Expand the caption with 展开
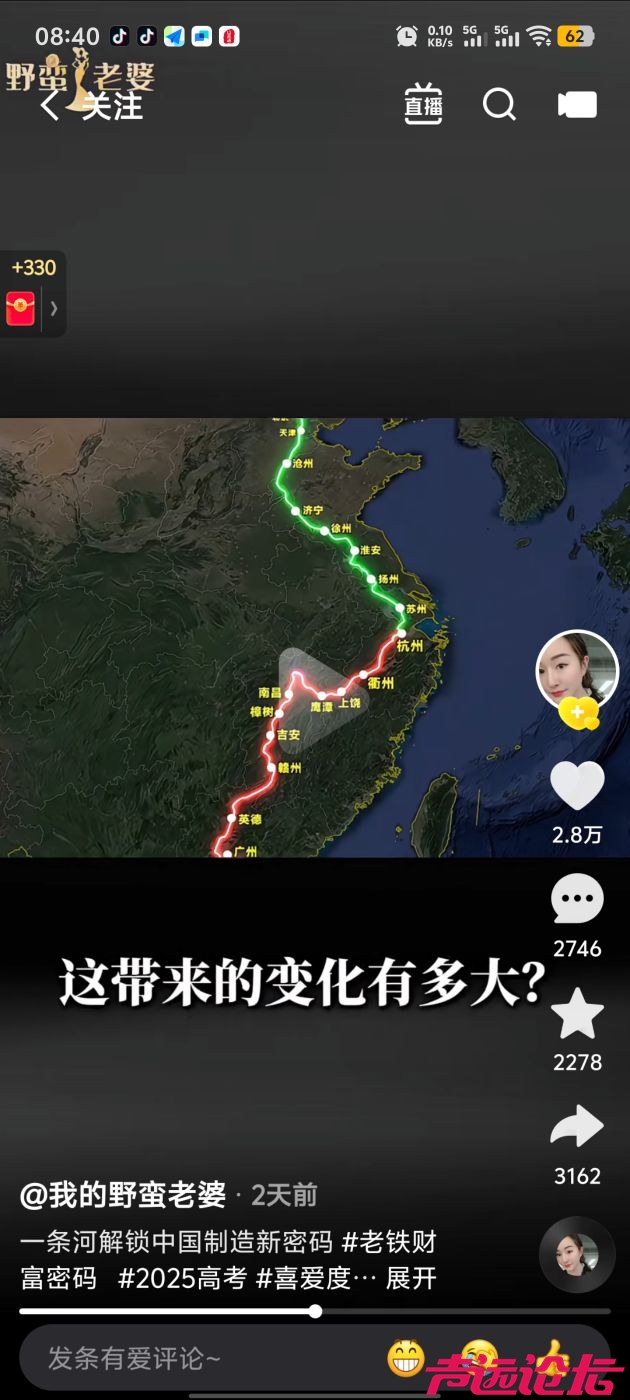 (411, 1278)
